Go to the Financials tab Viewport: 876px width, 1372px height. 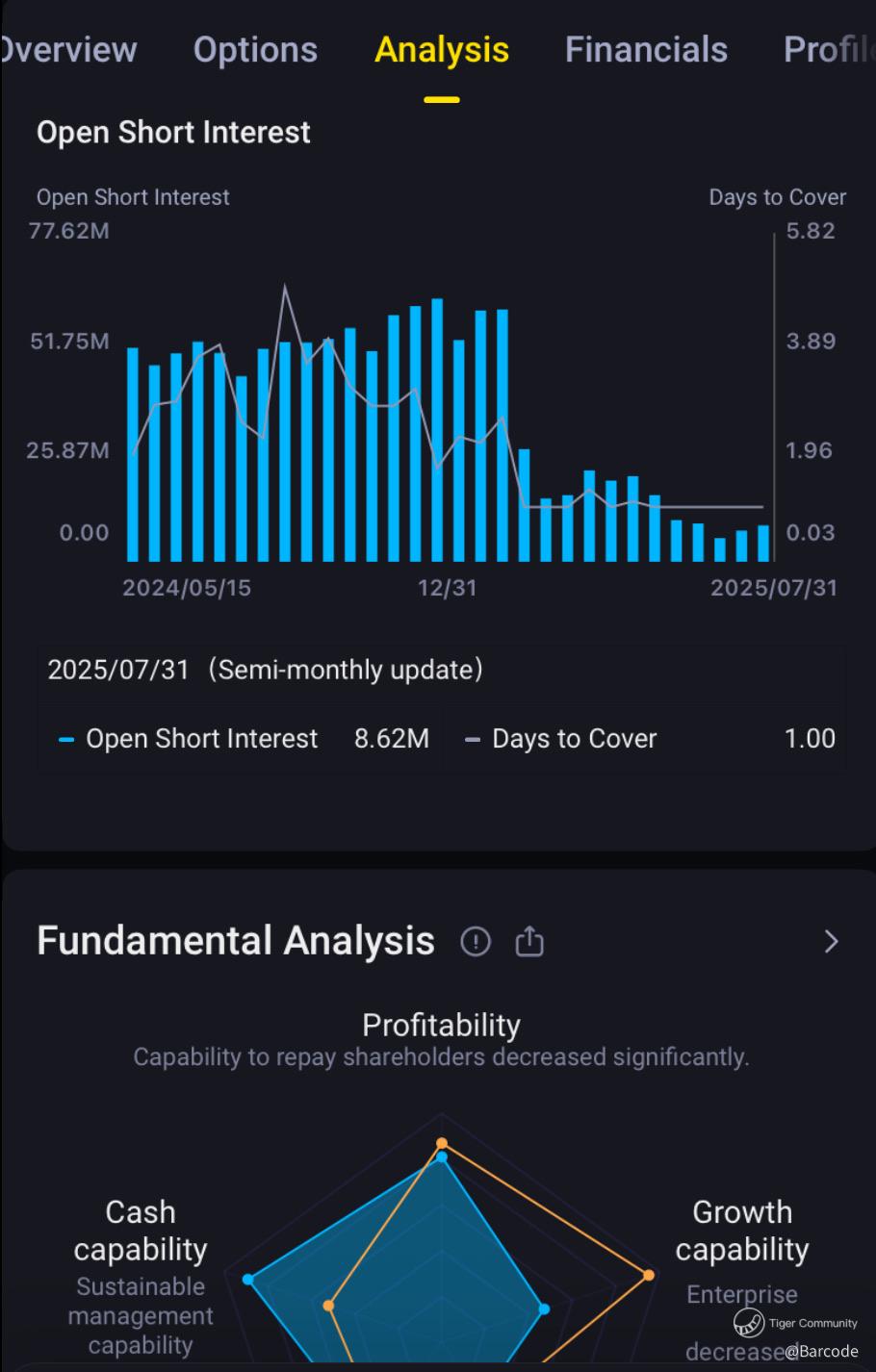coord(646,50)
